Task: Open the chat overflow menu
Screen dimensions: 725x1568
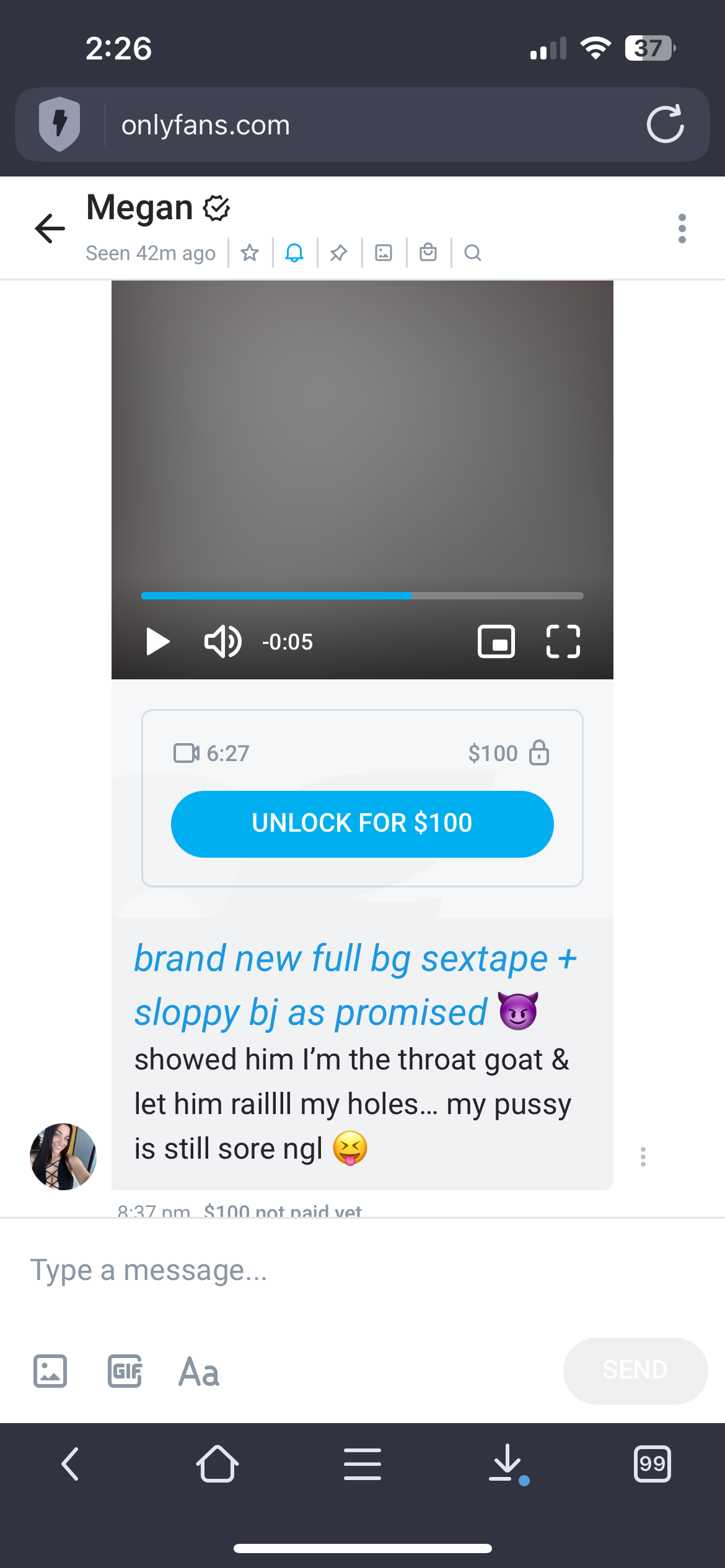Action: [x=682, y=229]
